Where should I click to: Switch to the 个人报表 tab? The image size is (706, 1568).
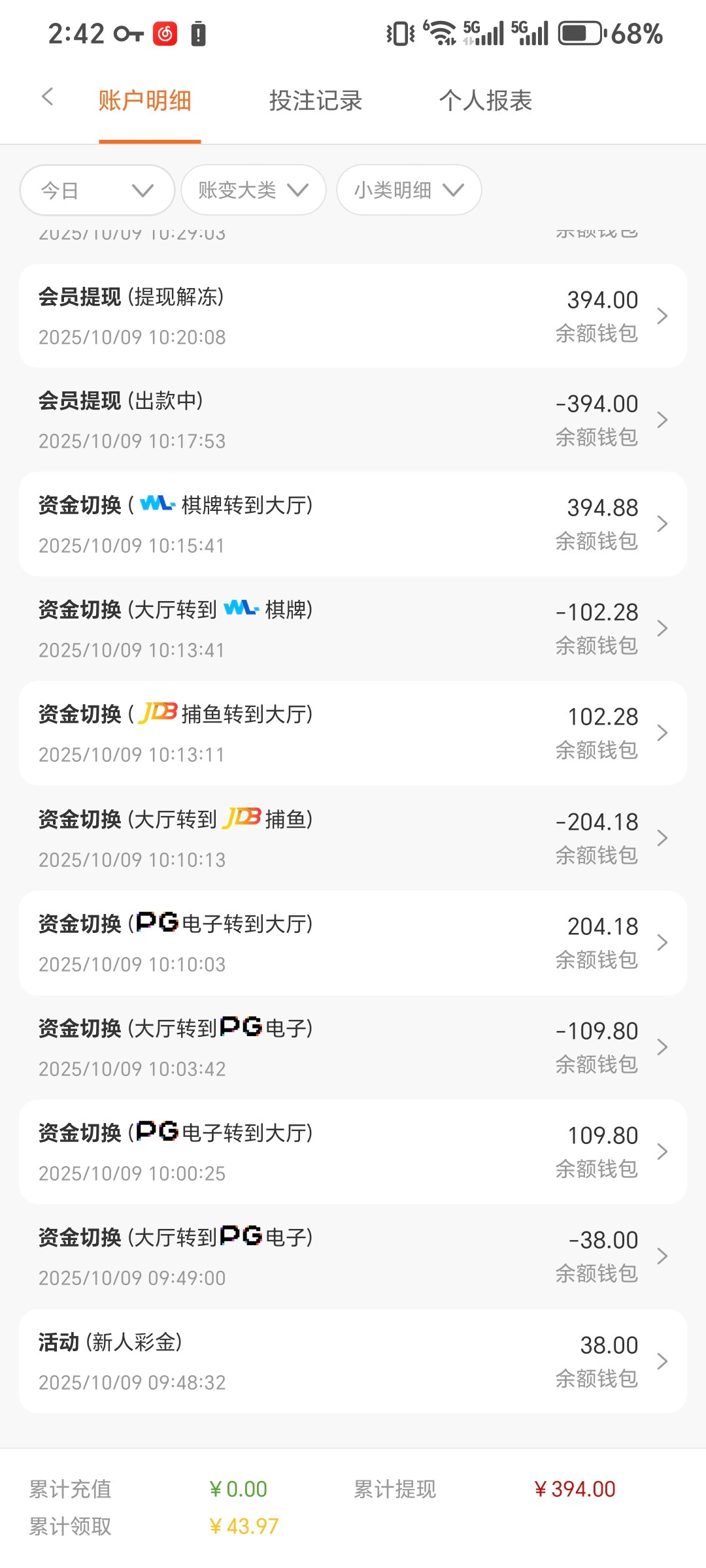click(485, 101)
